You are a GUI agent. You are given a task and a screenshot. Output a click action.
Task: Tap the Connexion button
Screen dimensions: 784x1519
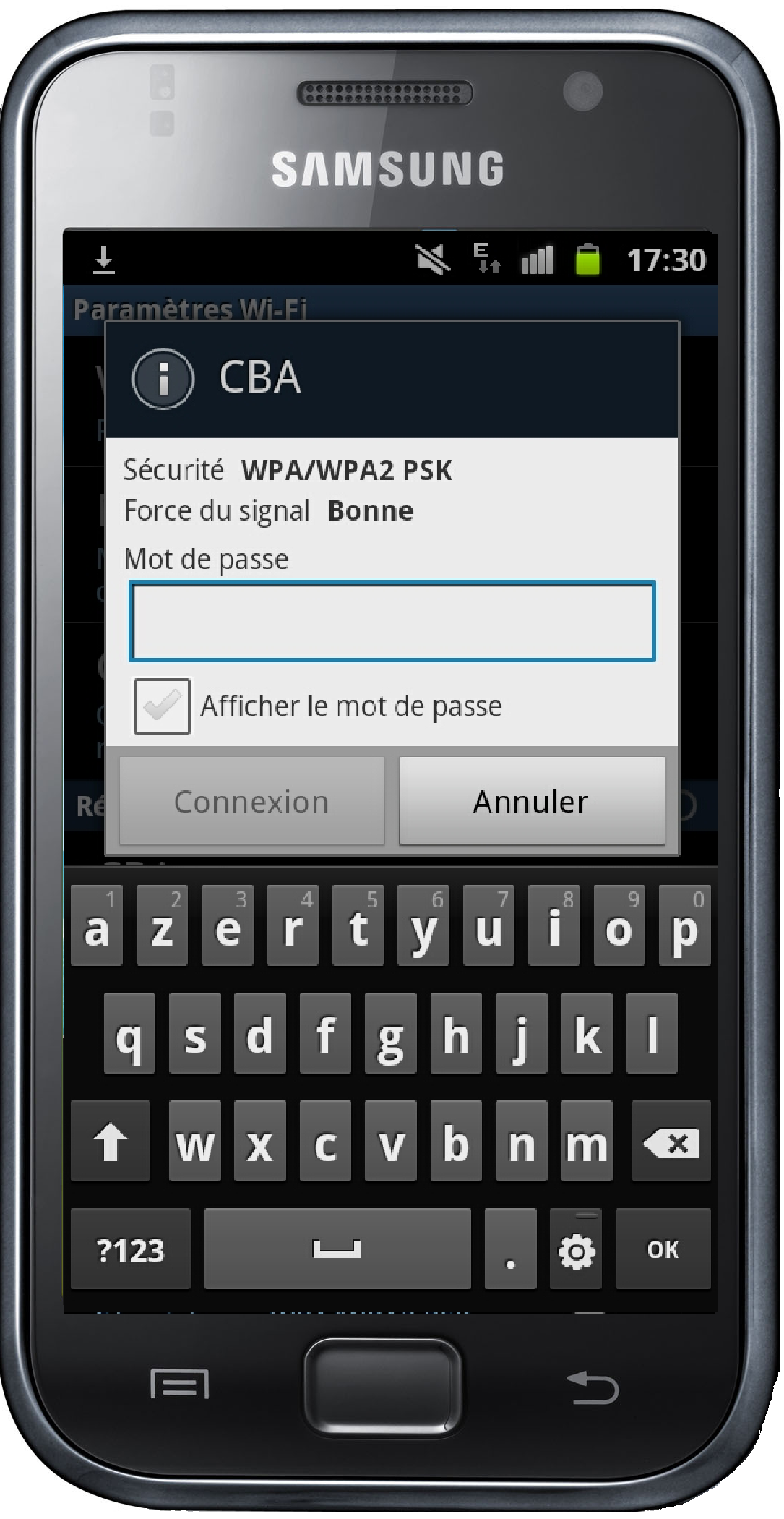[x=251, y=801]
